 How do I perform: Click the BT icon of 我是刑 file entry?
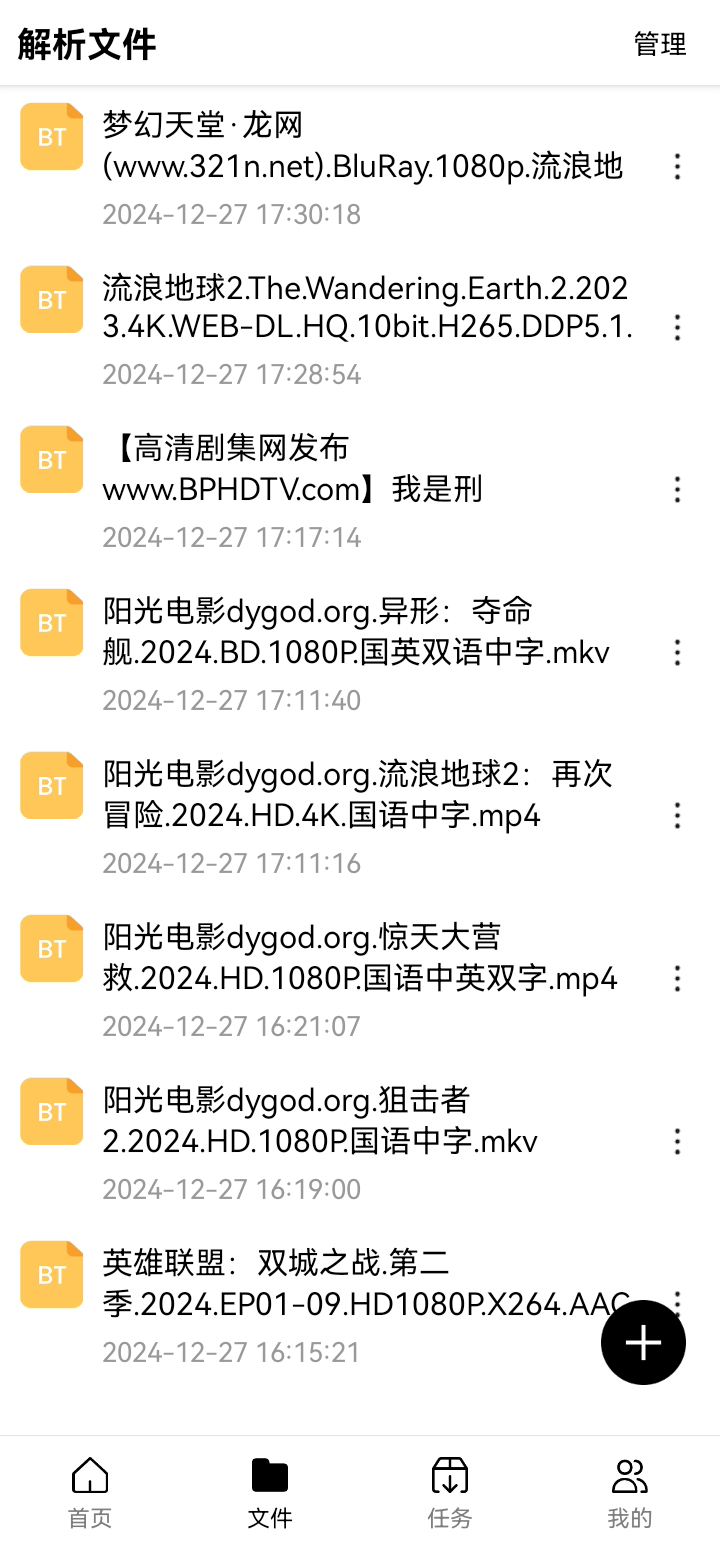[x=50, y=459]
